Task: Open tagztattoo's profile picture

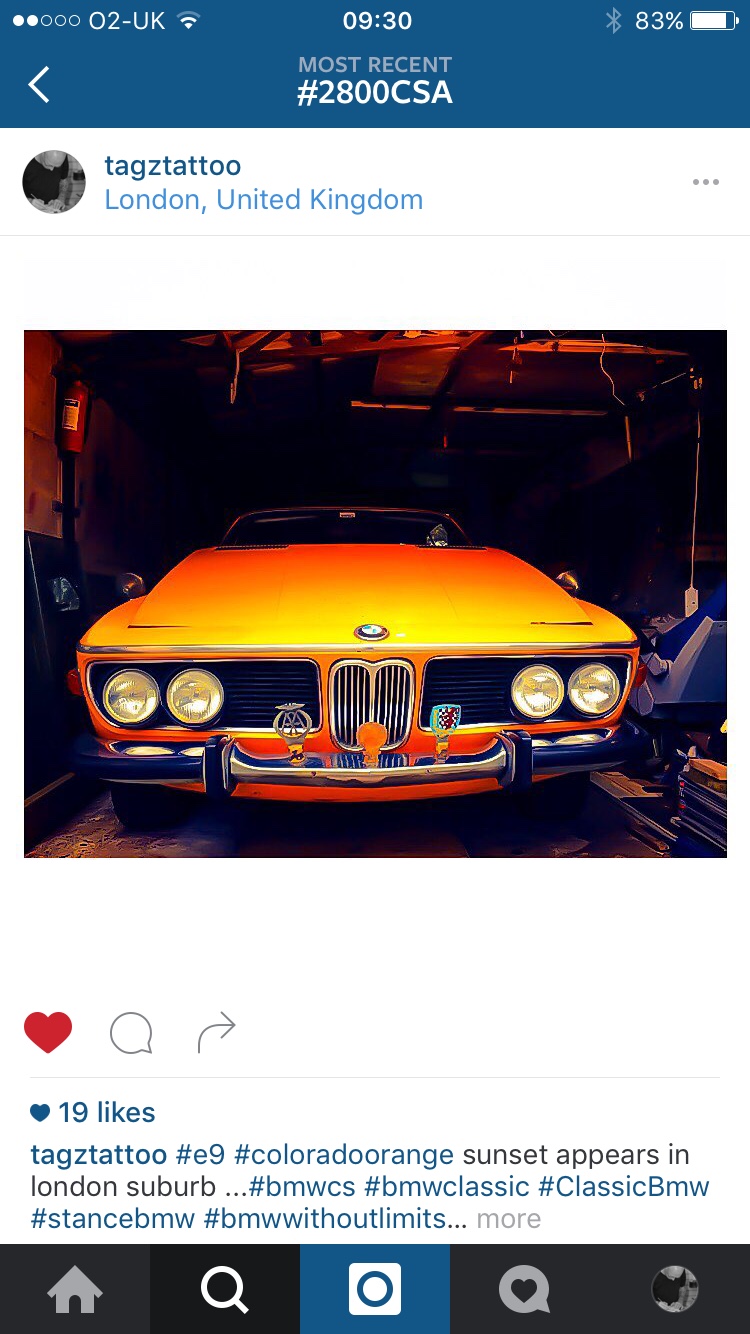Action: [x=54, y=182]
